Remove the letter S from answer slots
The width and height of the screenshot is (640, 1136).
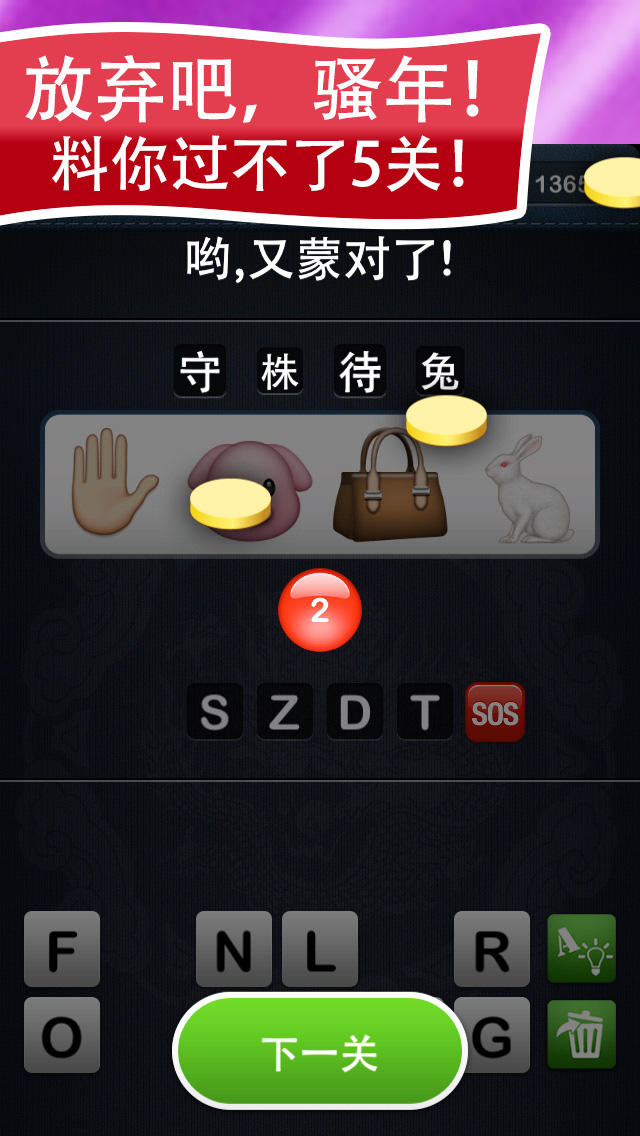click(x=215, y=712)
